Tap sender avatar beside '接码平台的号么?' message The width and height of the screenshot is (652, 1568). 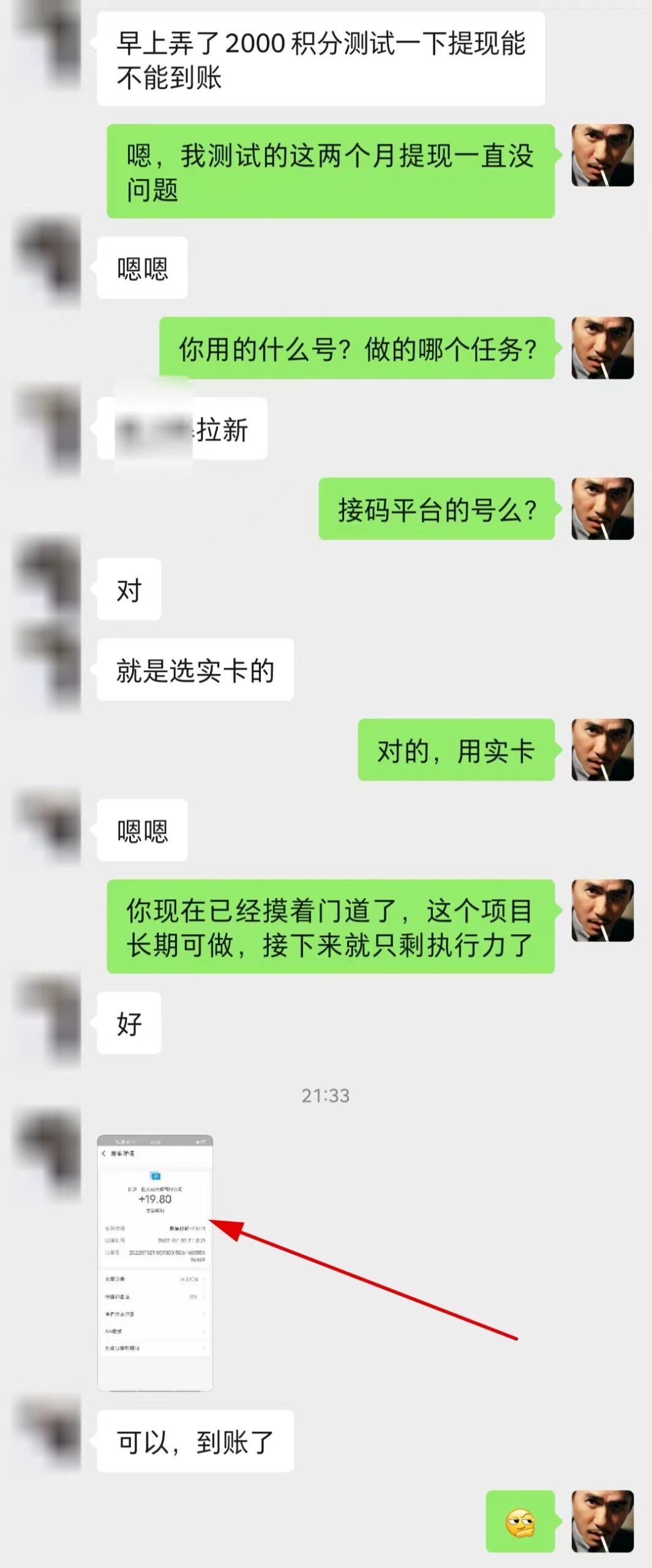coord(602,508)
